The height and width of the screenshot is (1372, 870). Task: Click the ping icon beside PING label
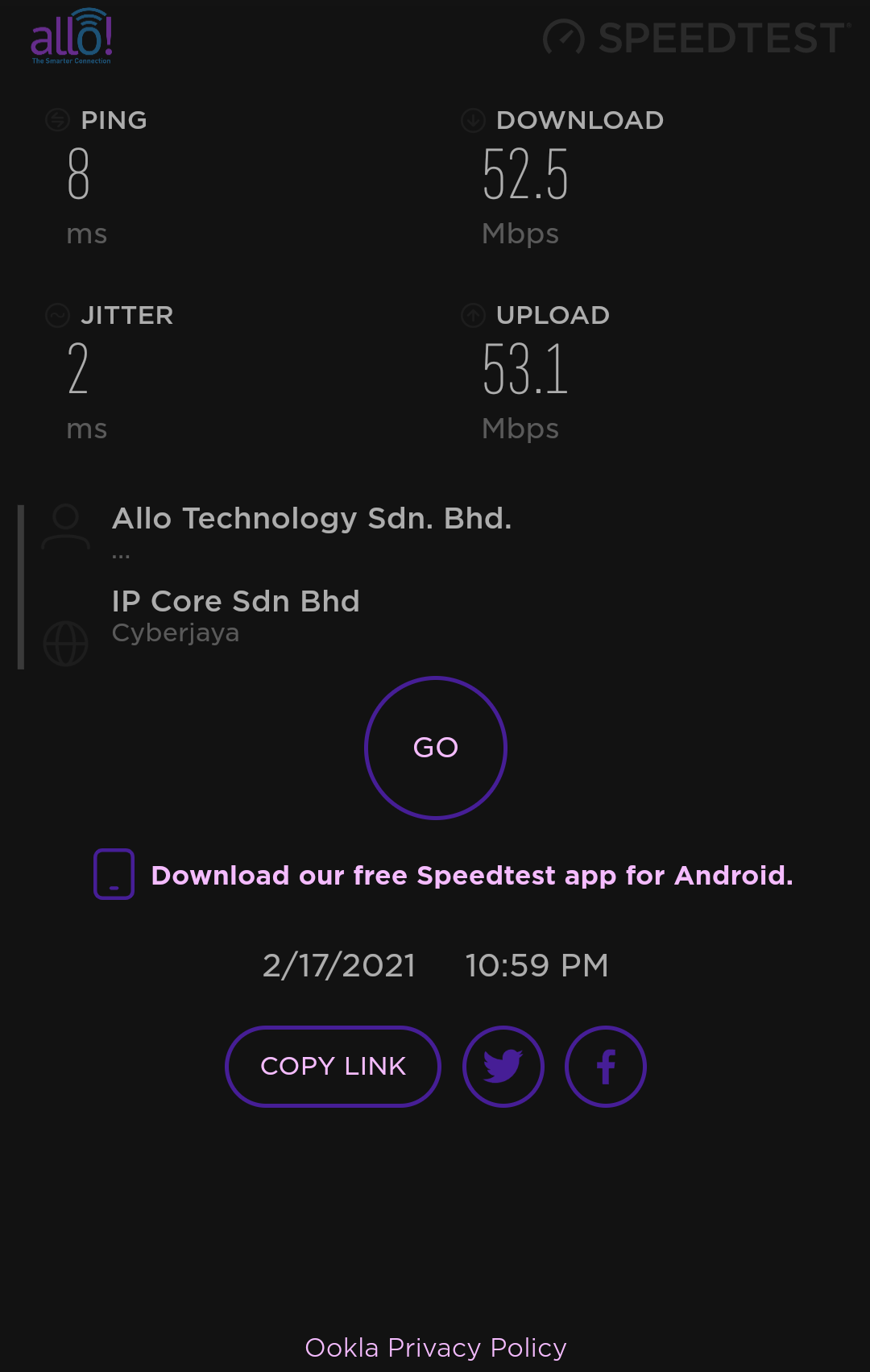pyautogui.click(x=56, y=119)
